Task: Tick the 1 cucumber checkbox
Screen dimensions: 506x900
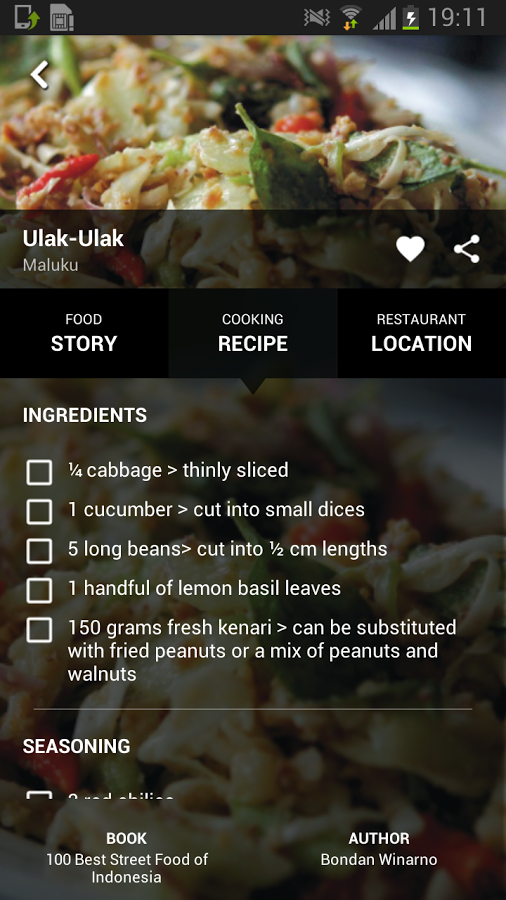Action: (x=39, y=511)
